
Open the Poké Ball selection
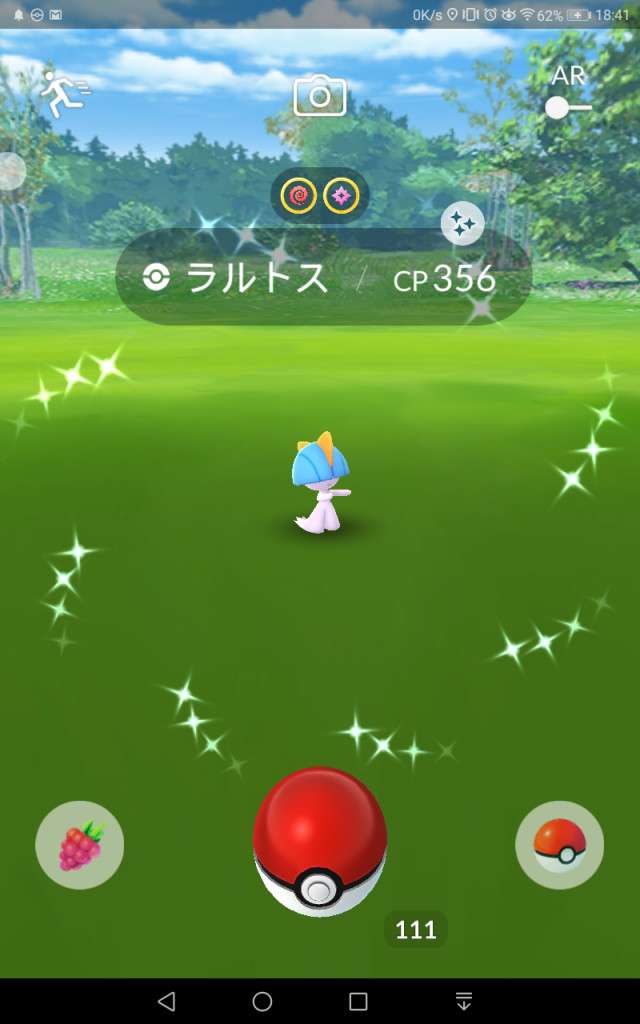[x=559, y=845]
